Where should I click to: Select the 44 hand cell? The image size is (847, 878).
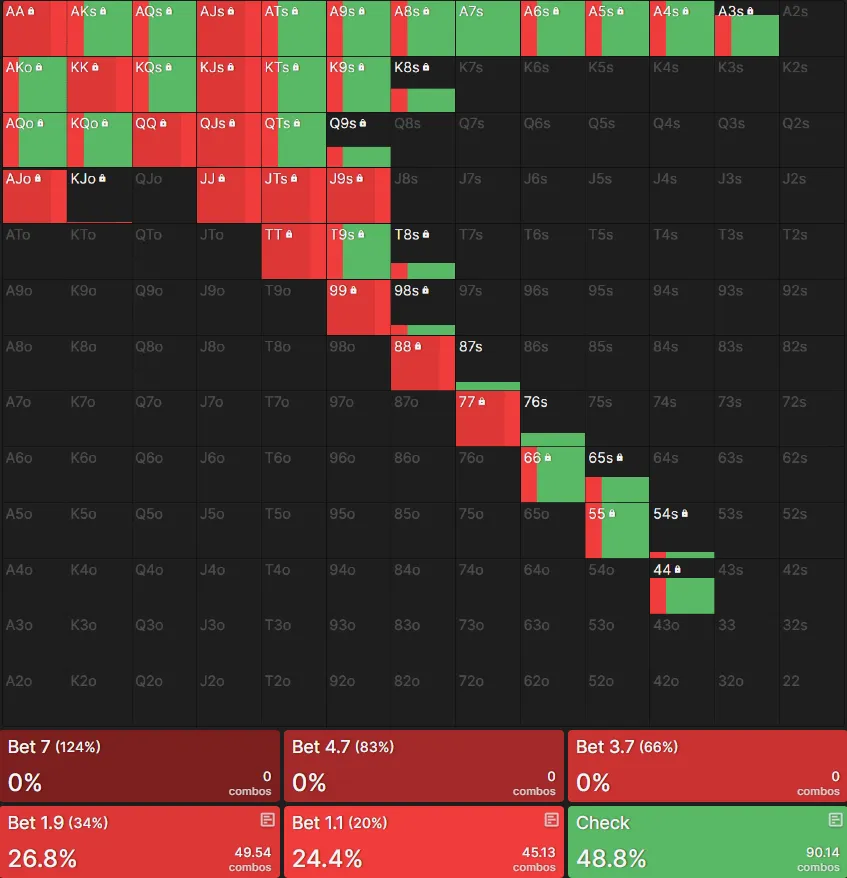(681, 586)
